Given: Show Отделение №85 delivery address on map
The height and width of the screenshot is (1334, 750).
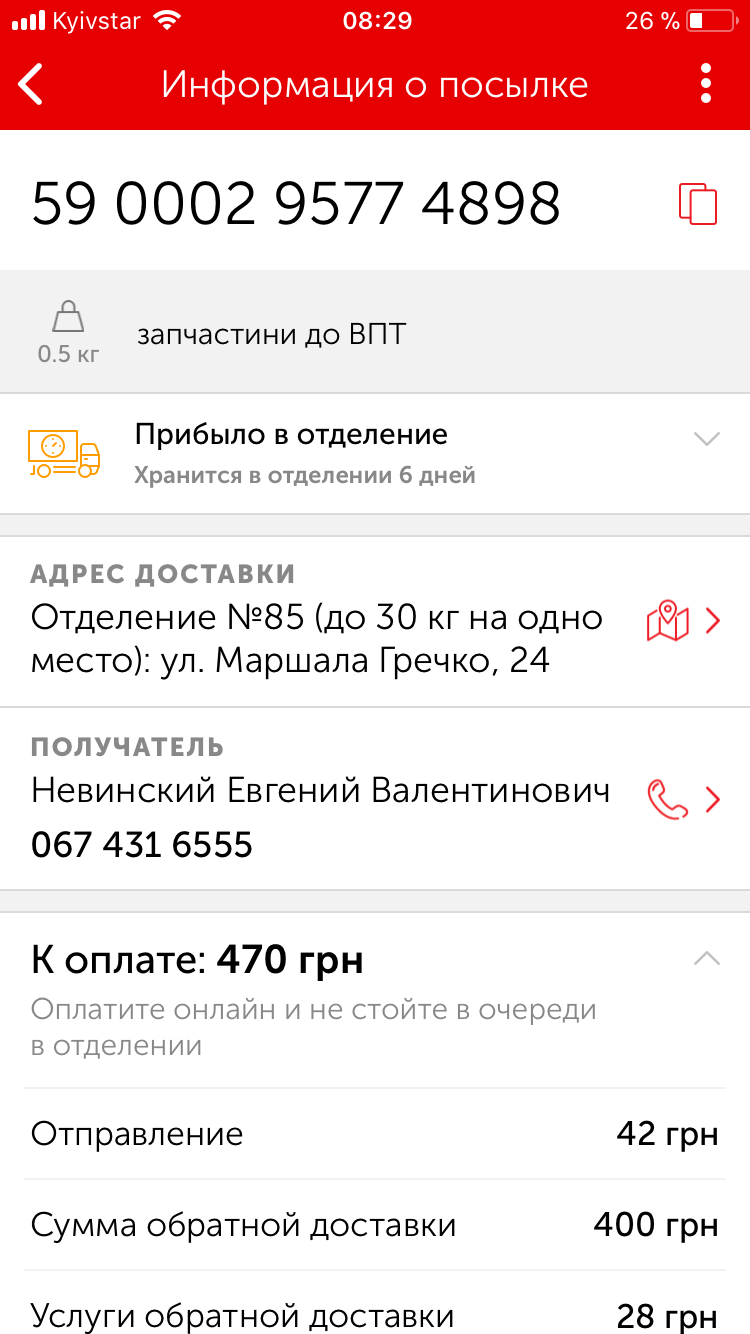Looking at the screenshot, I should pos(668,622).
